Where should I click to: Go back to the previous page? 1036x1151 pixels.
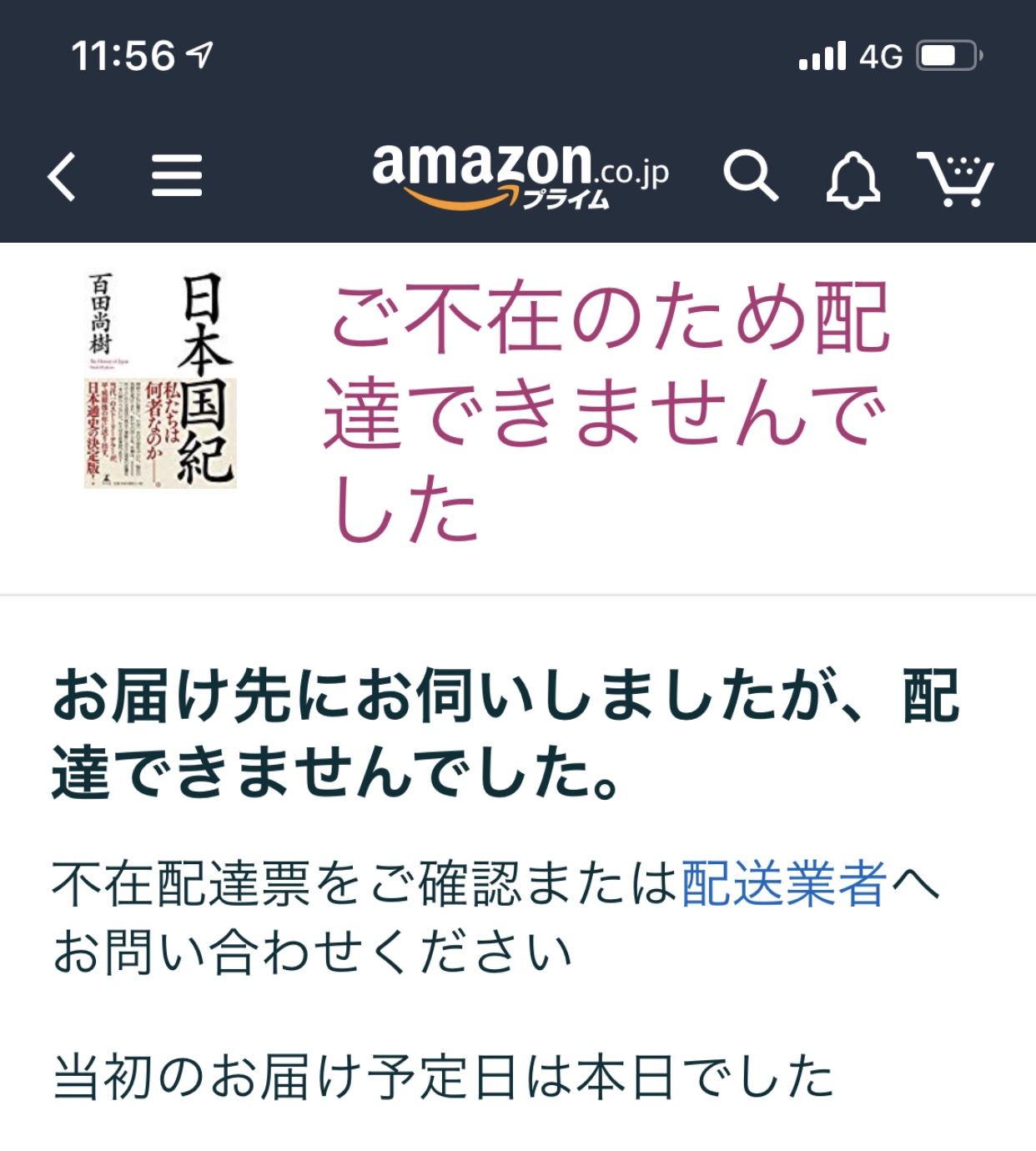point(63,176)
